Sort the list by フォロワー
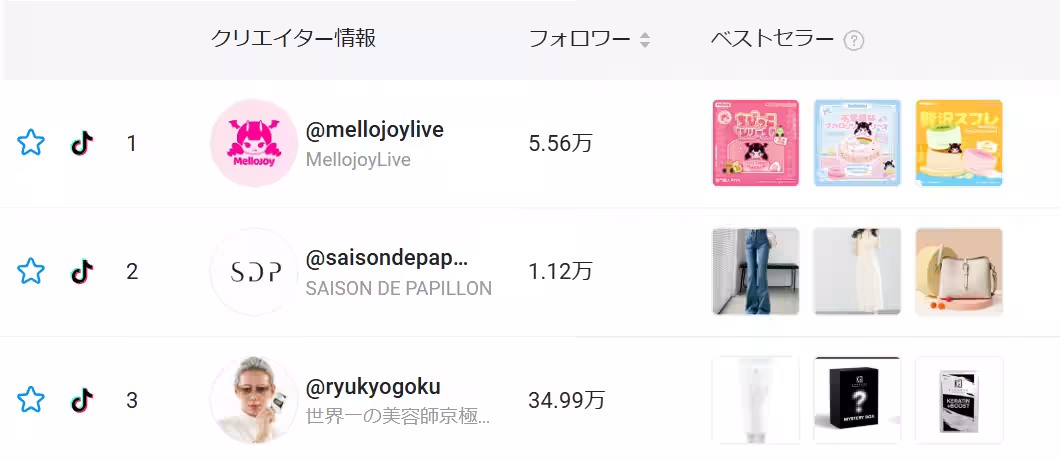Viewport: 1060px width, 460px height. point(645,40)
